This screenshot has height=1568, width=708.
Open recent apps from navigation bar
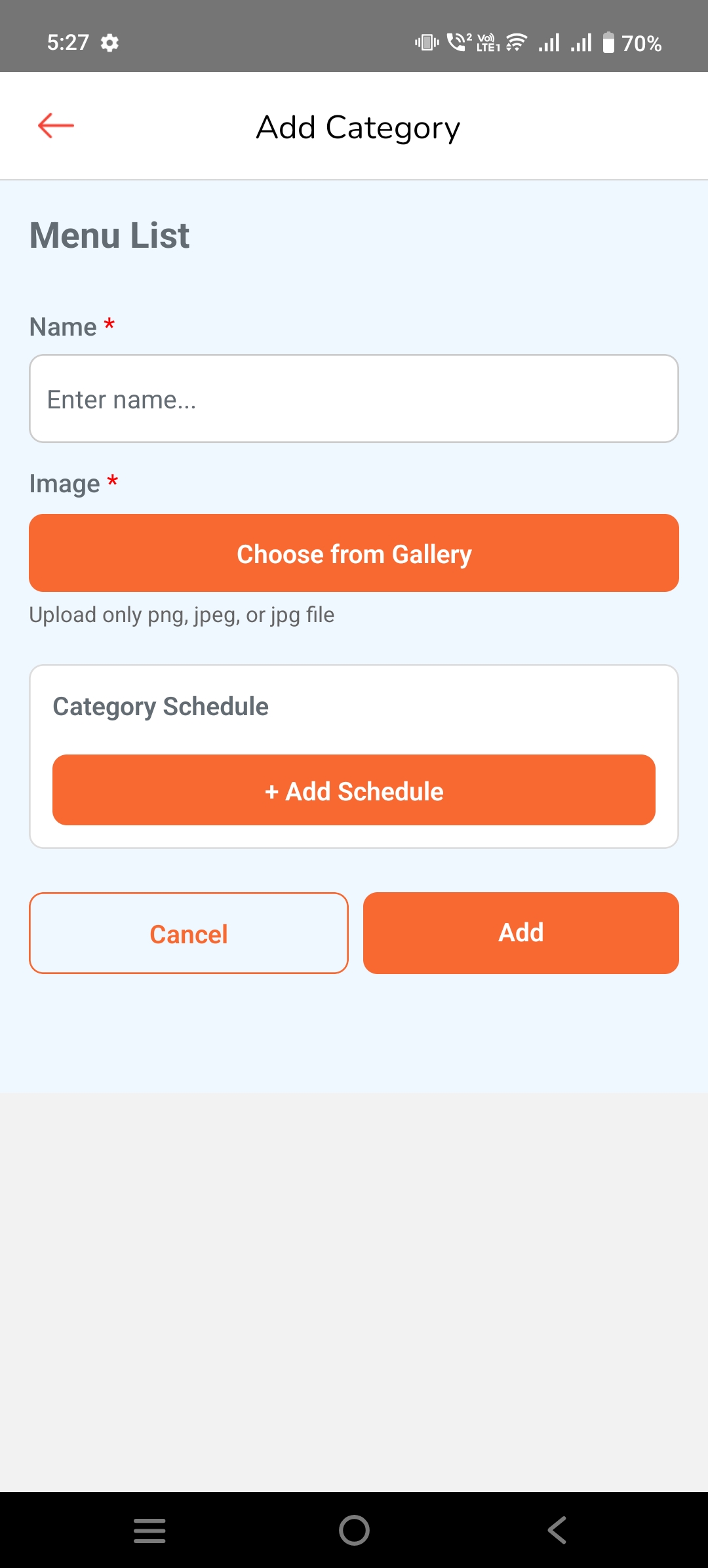(x=149, y=1531)
